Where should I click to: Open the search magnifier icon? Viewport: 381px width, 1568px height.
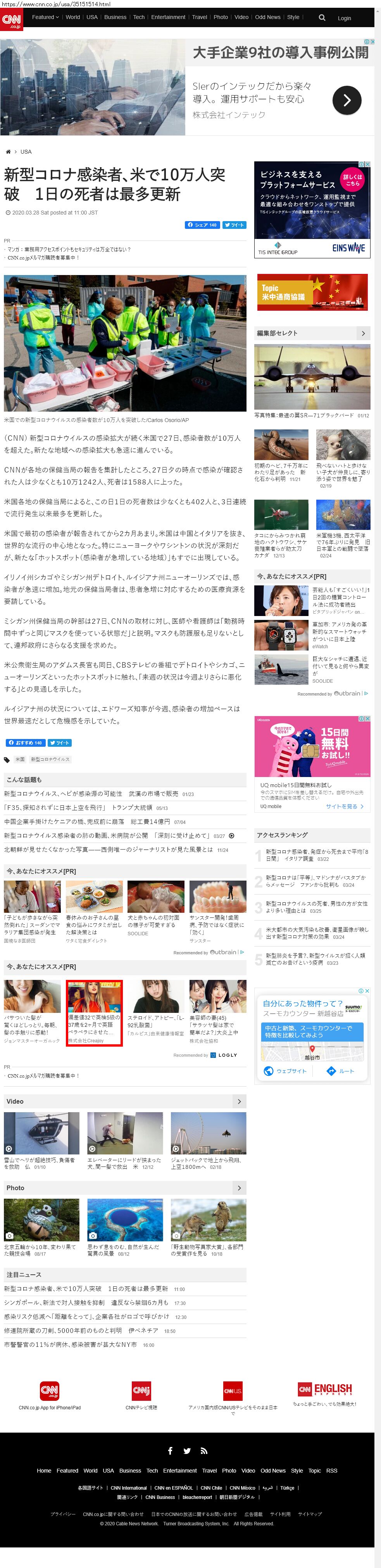(322, 18)
